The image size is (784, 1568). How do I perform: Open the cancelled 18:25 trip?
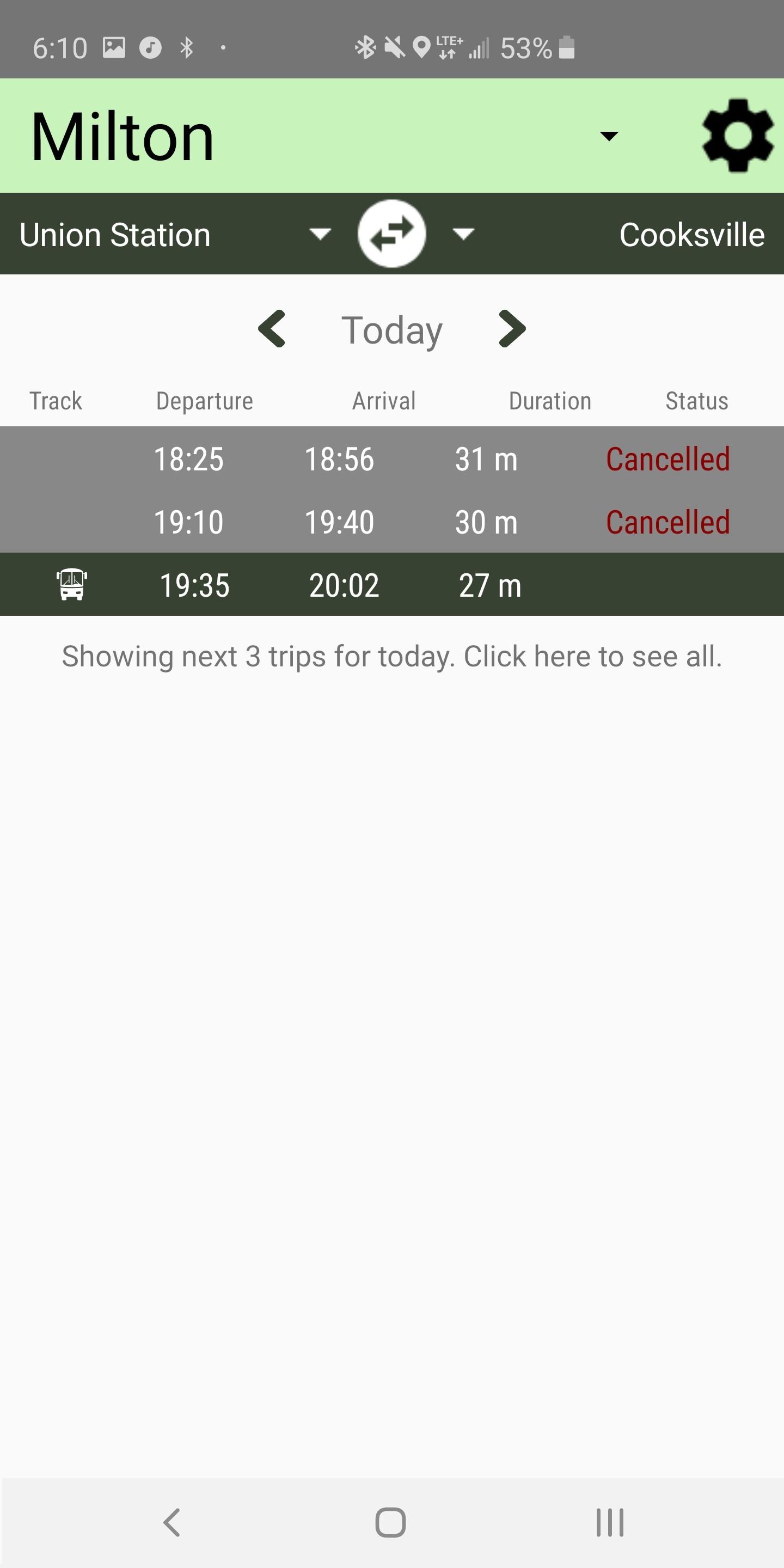click(392, 459)
